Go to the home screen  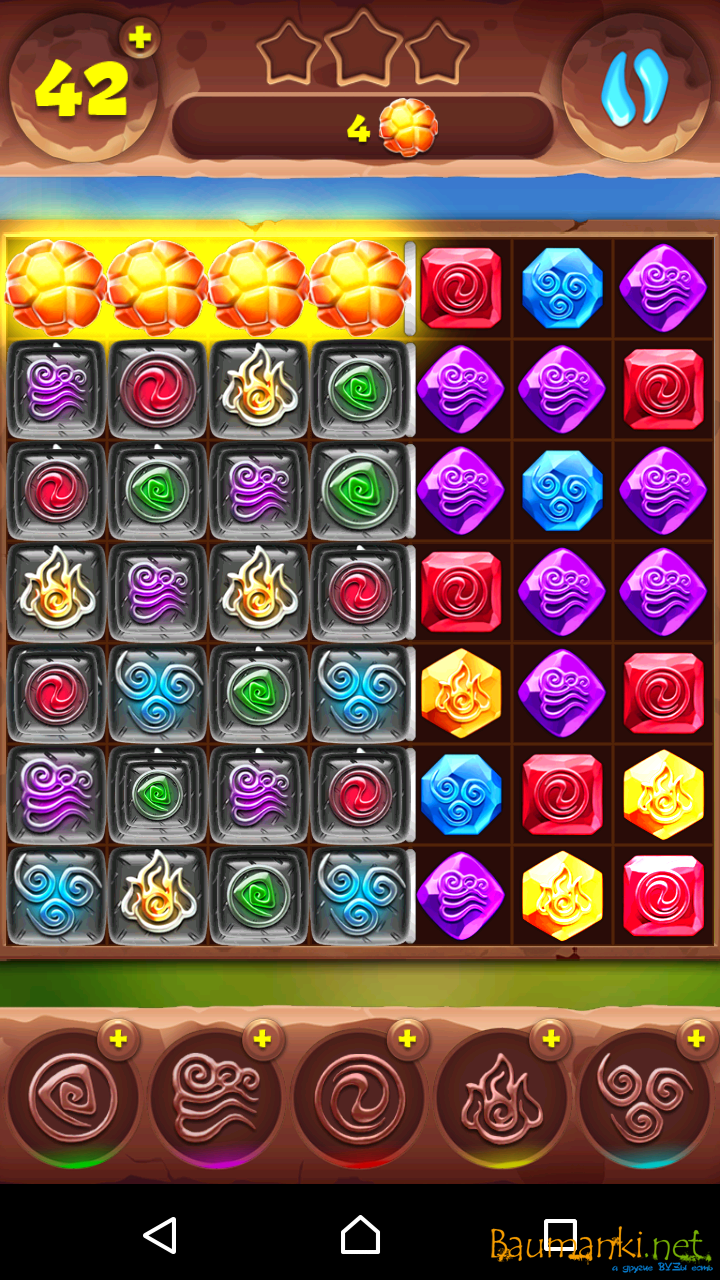tap(360, 1235)
